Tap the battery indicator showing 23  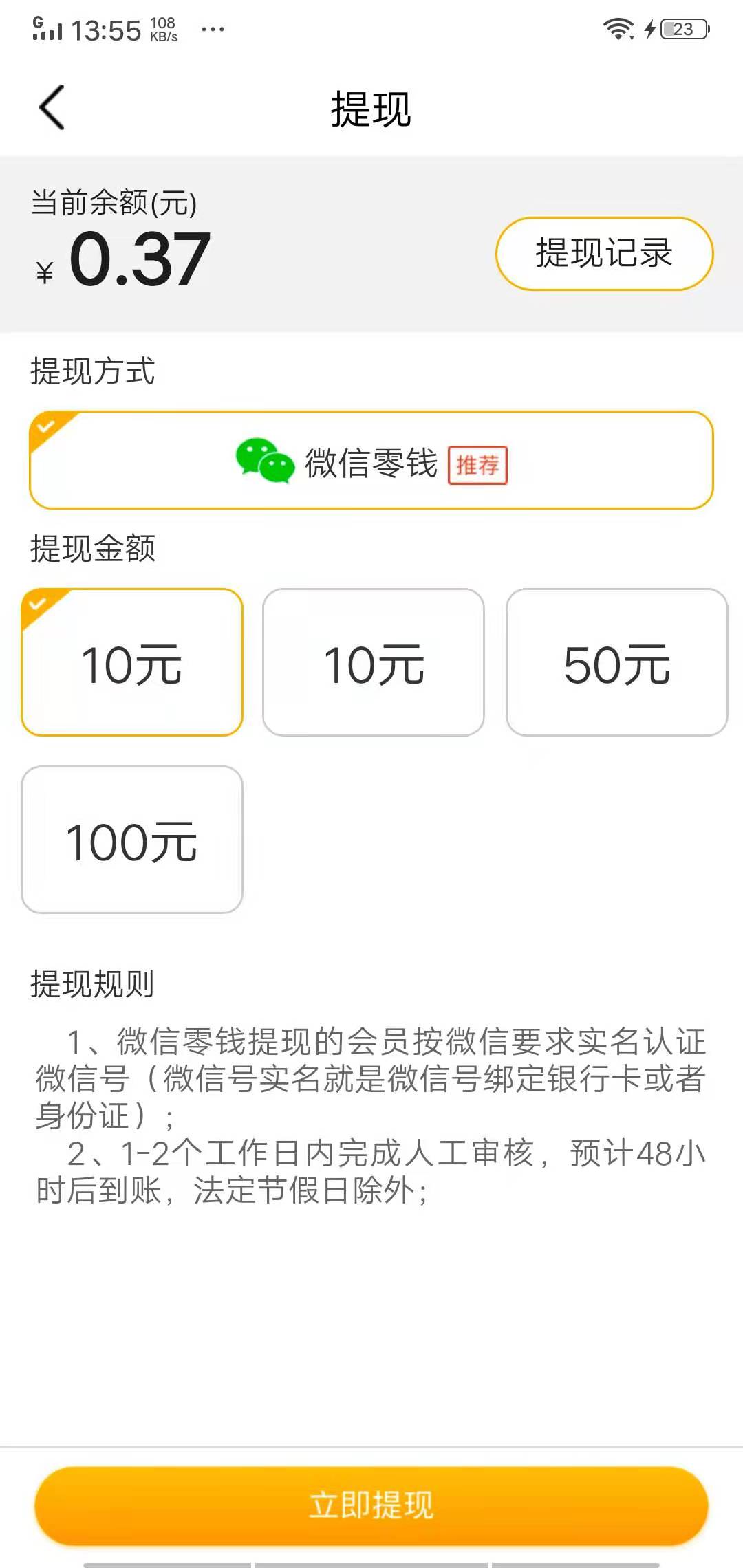pyautogui.click(x=682, y=28)
